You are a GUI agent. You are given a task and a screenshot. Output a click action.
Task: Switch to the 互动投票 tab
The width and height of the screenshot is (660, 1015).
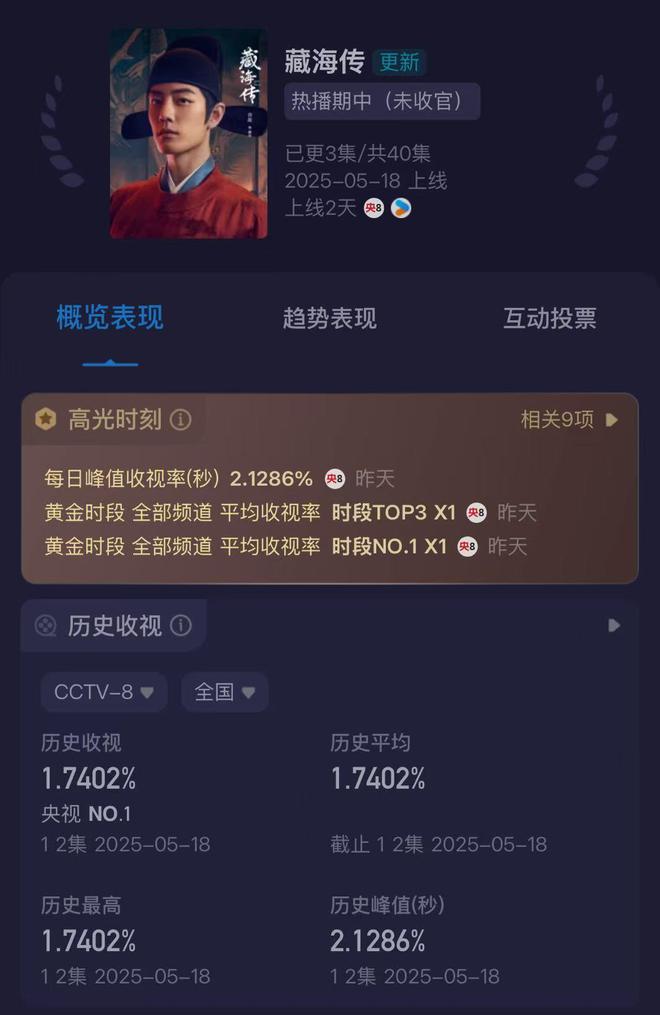(x=549, y=319)
